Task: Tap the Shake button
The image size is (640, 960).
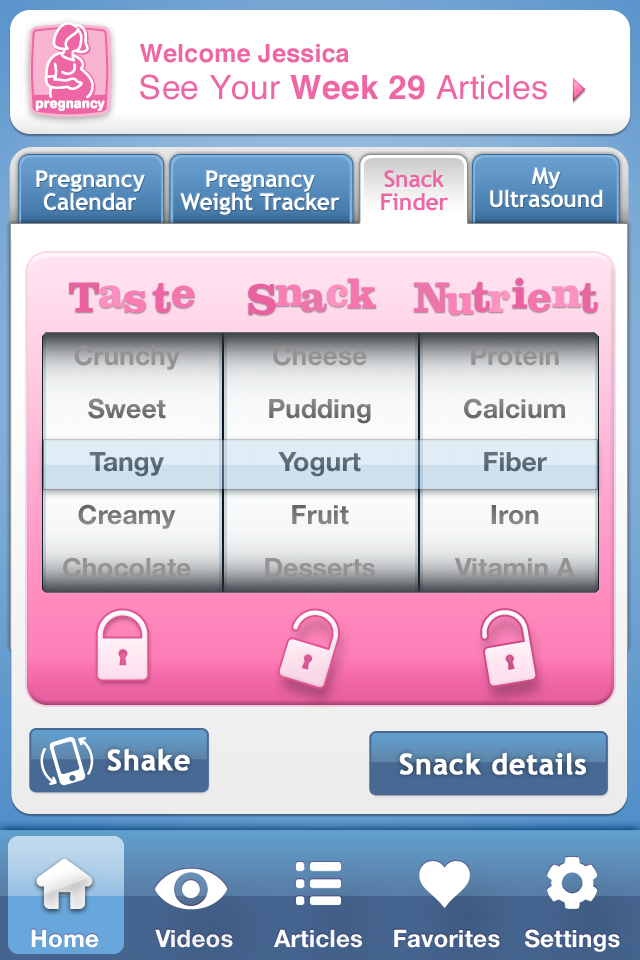Action: [119, 761]
